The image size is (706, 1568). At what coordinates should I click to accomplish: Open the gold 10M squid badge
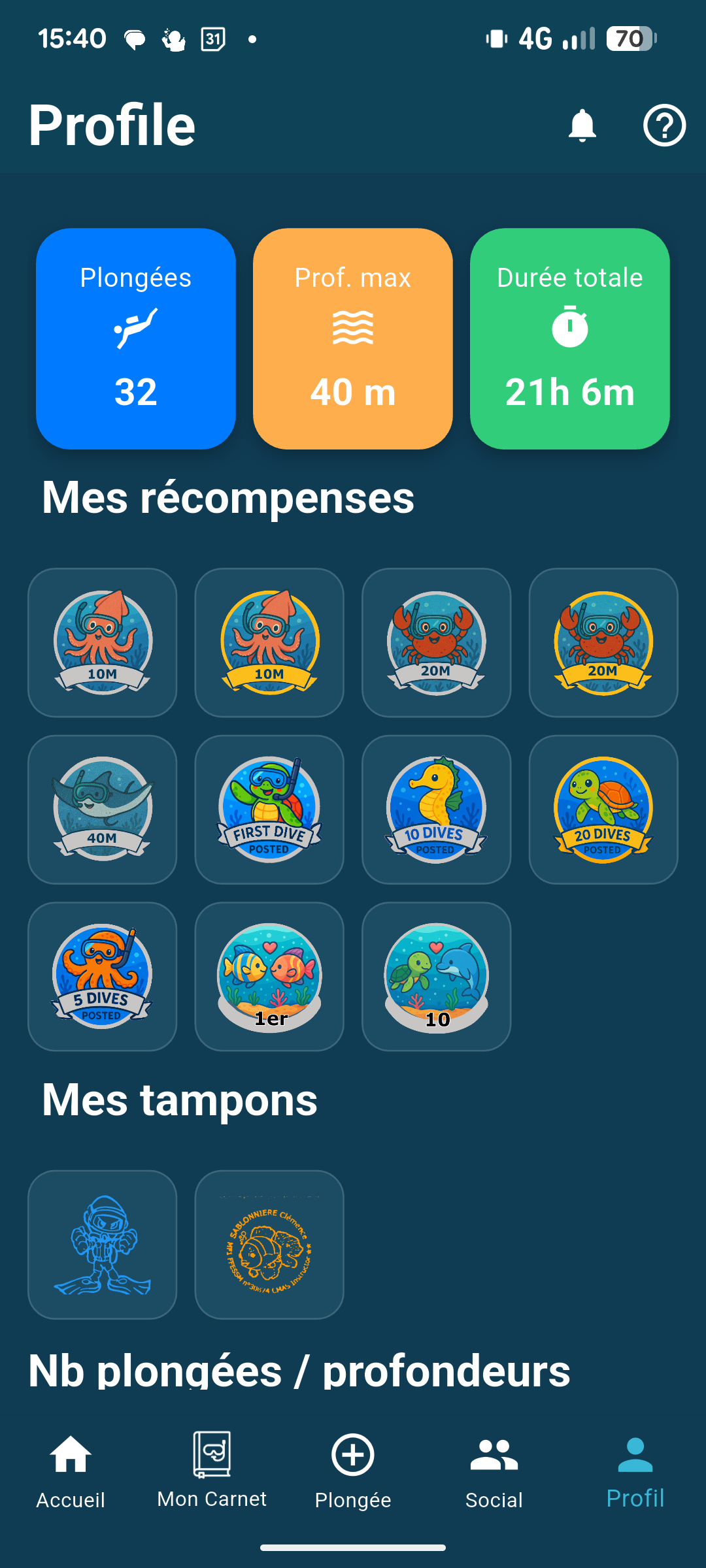[269, 643]
